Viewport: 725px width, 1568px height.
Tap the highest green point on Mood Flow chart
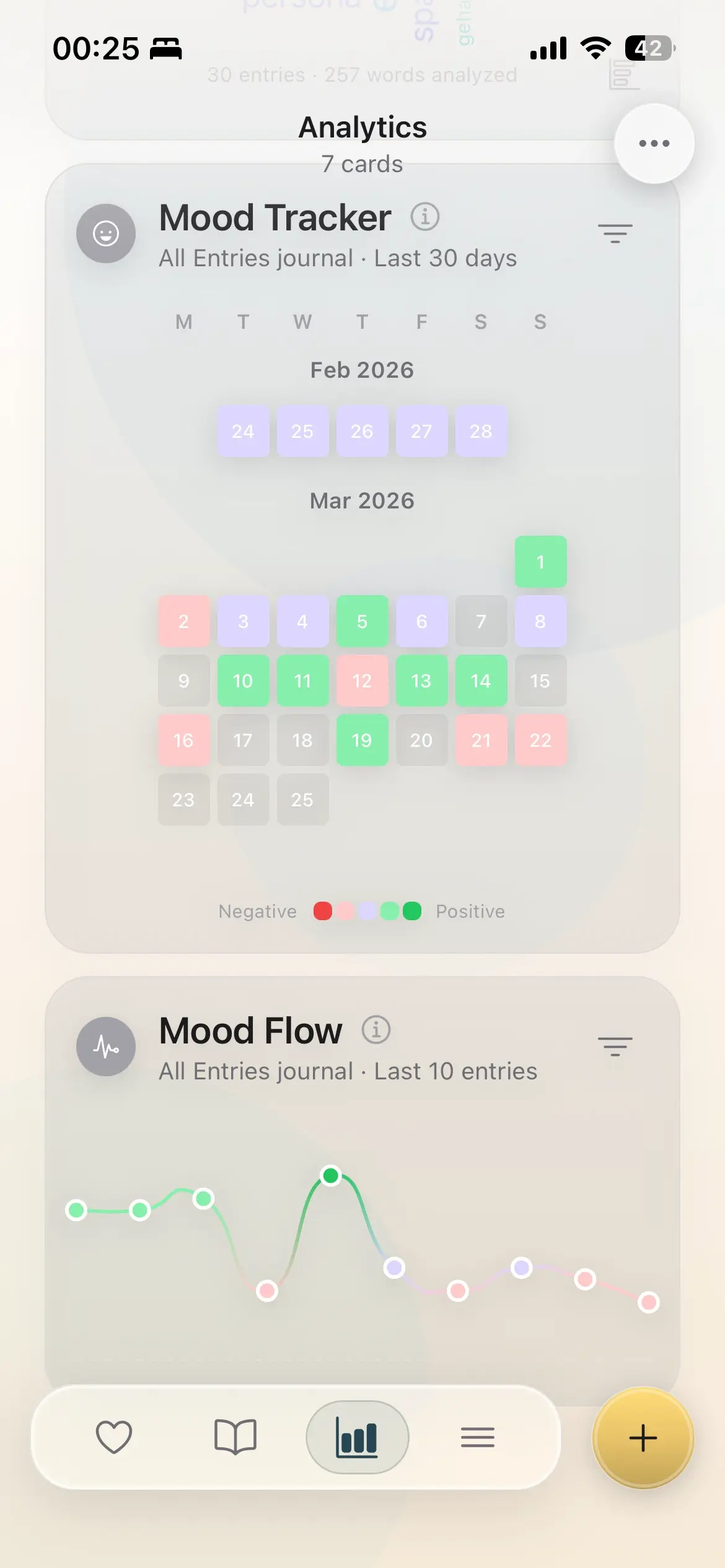330,1175
